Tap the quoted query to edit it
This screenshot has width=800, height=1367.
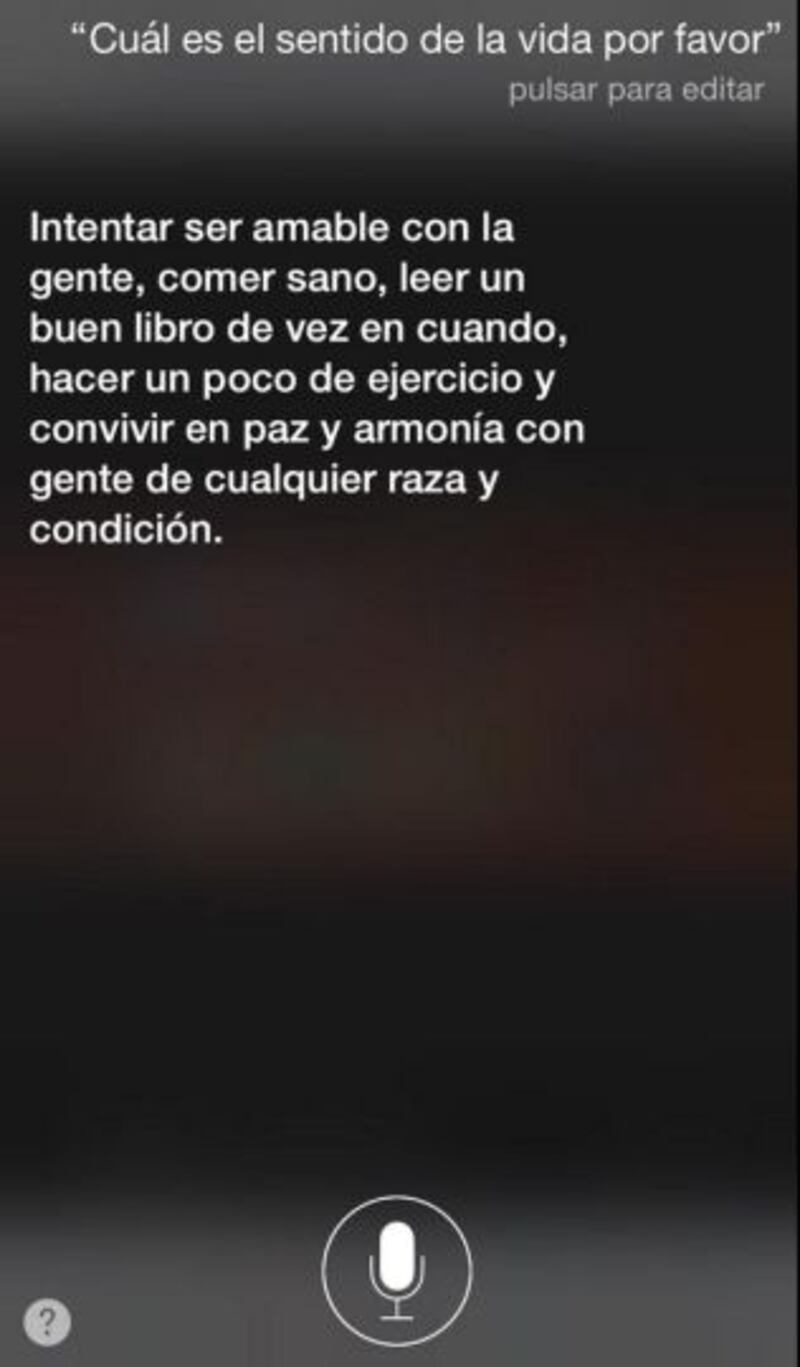point(424,44)
